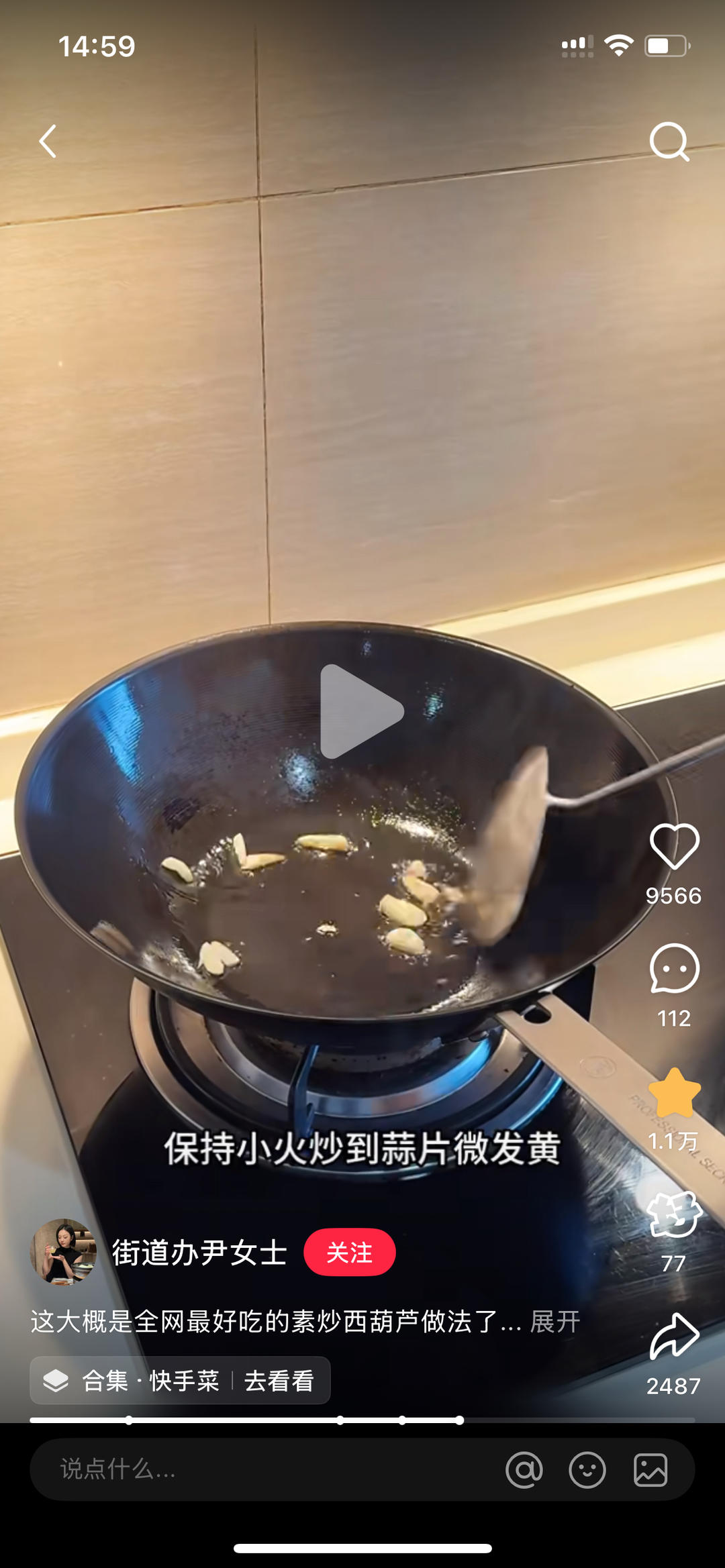Toggle the star favorite icon
This screenshot has width=725, height=1568.
point(674,1092)
